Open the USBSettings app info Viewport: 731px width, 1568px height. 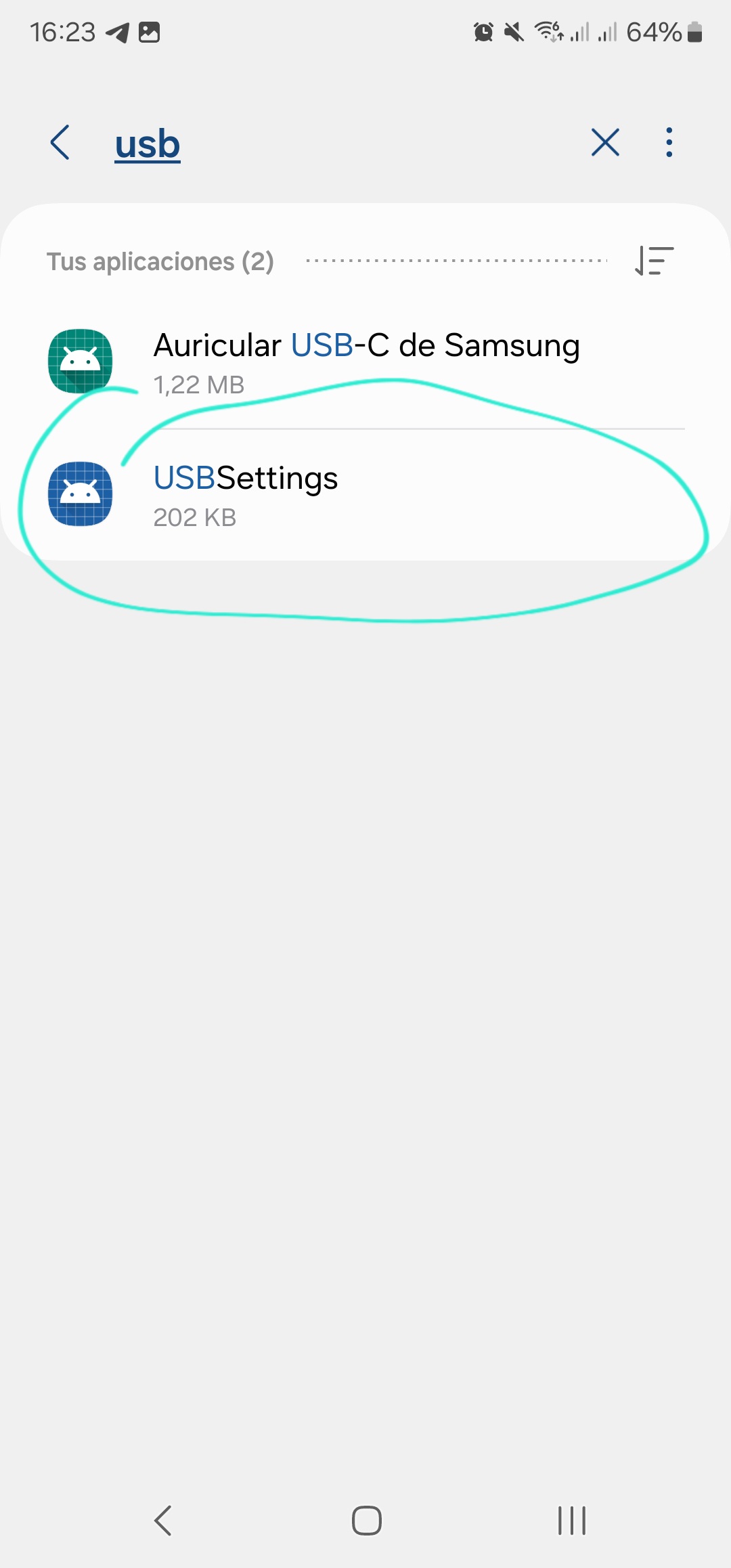click(365, 495)
